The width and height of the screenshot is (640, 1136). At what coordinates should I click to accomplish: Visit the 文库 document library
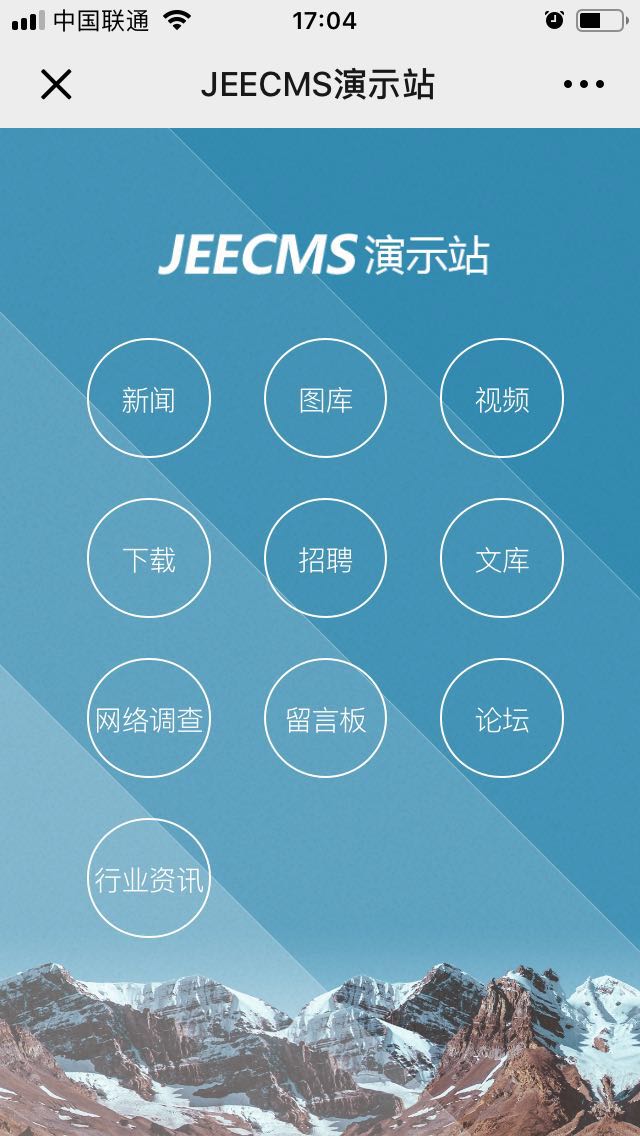click(502, 559)
